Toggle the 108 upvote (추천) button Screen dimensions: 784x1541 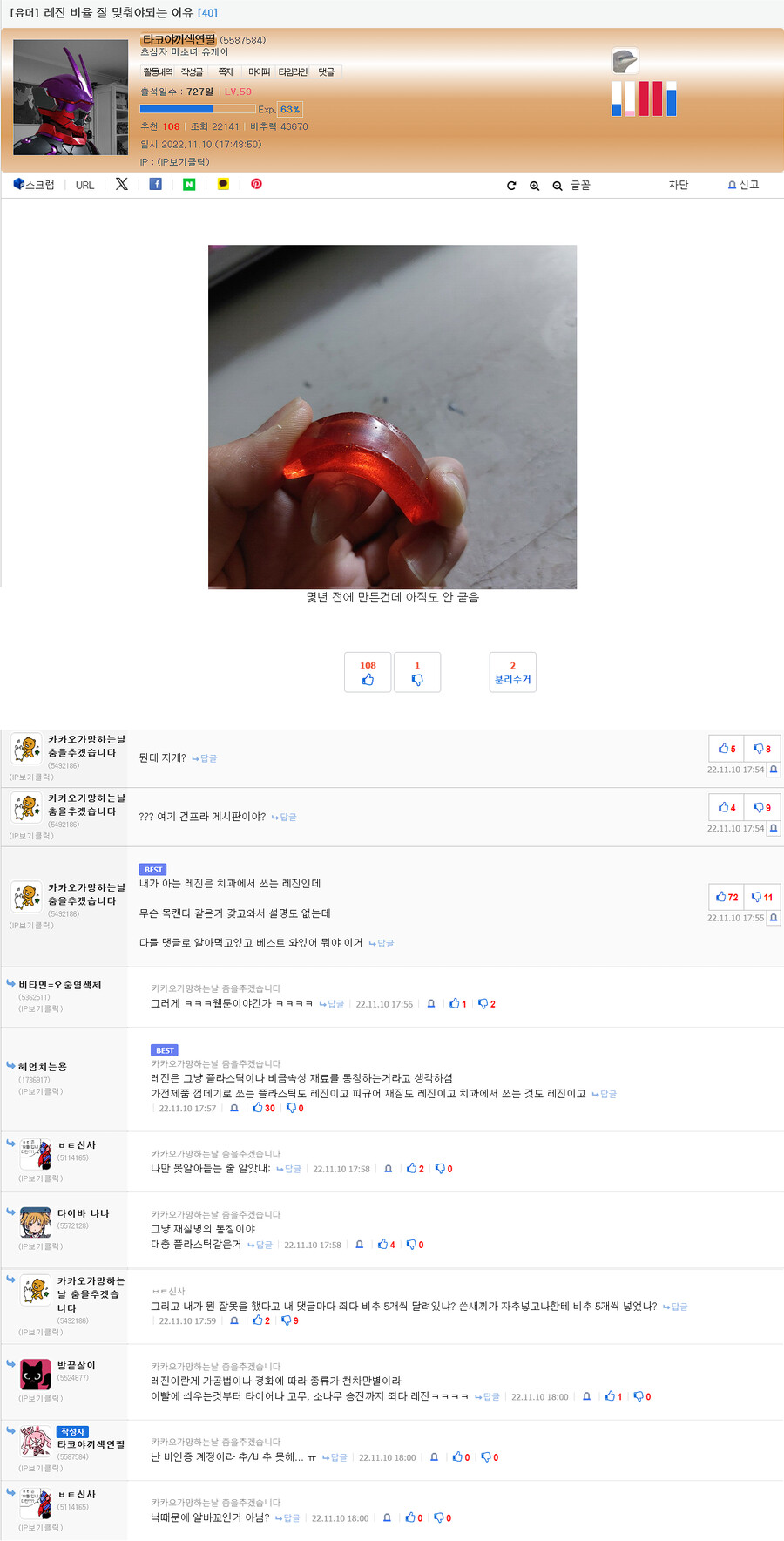pos(368,672)
